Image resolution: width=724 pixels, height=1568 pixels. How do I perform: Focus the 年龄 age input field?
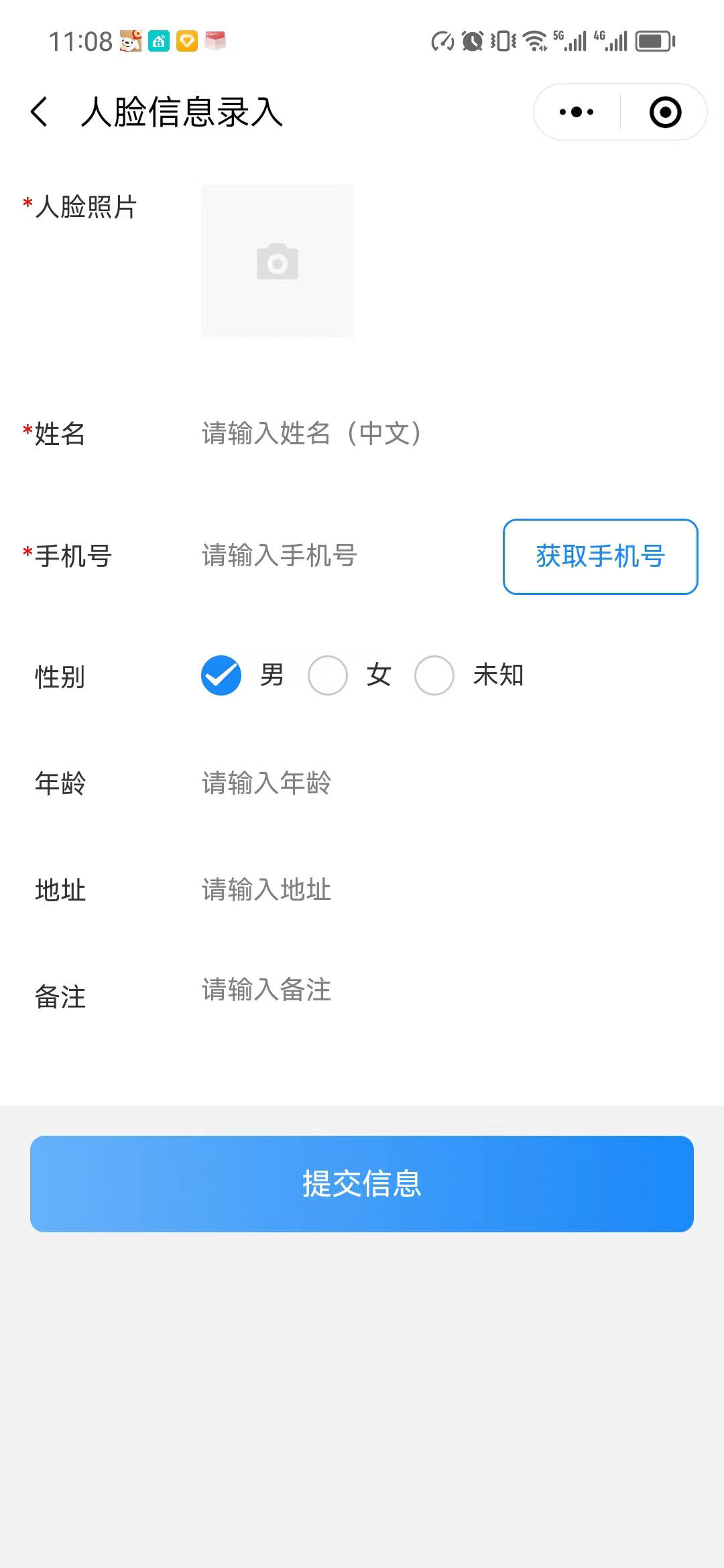(402, 783)
